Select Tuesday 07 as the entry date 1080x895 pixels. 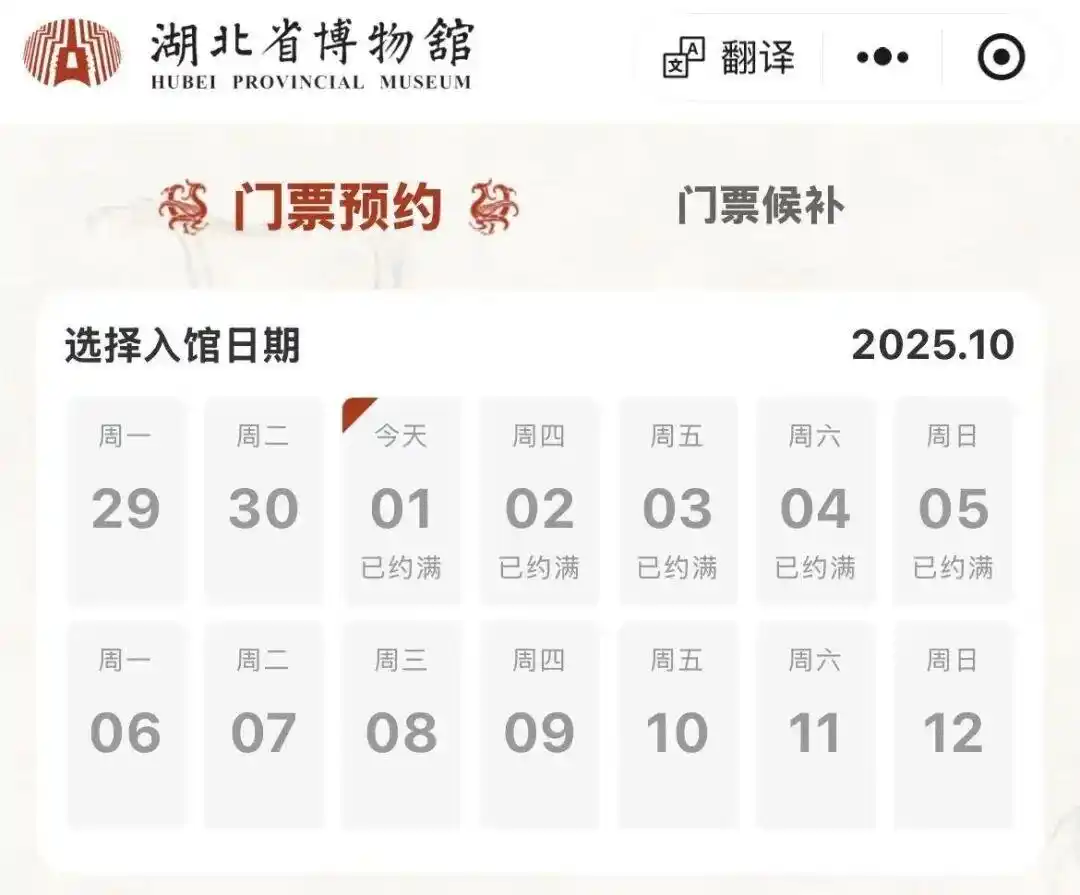(263, 725)
